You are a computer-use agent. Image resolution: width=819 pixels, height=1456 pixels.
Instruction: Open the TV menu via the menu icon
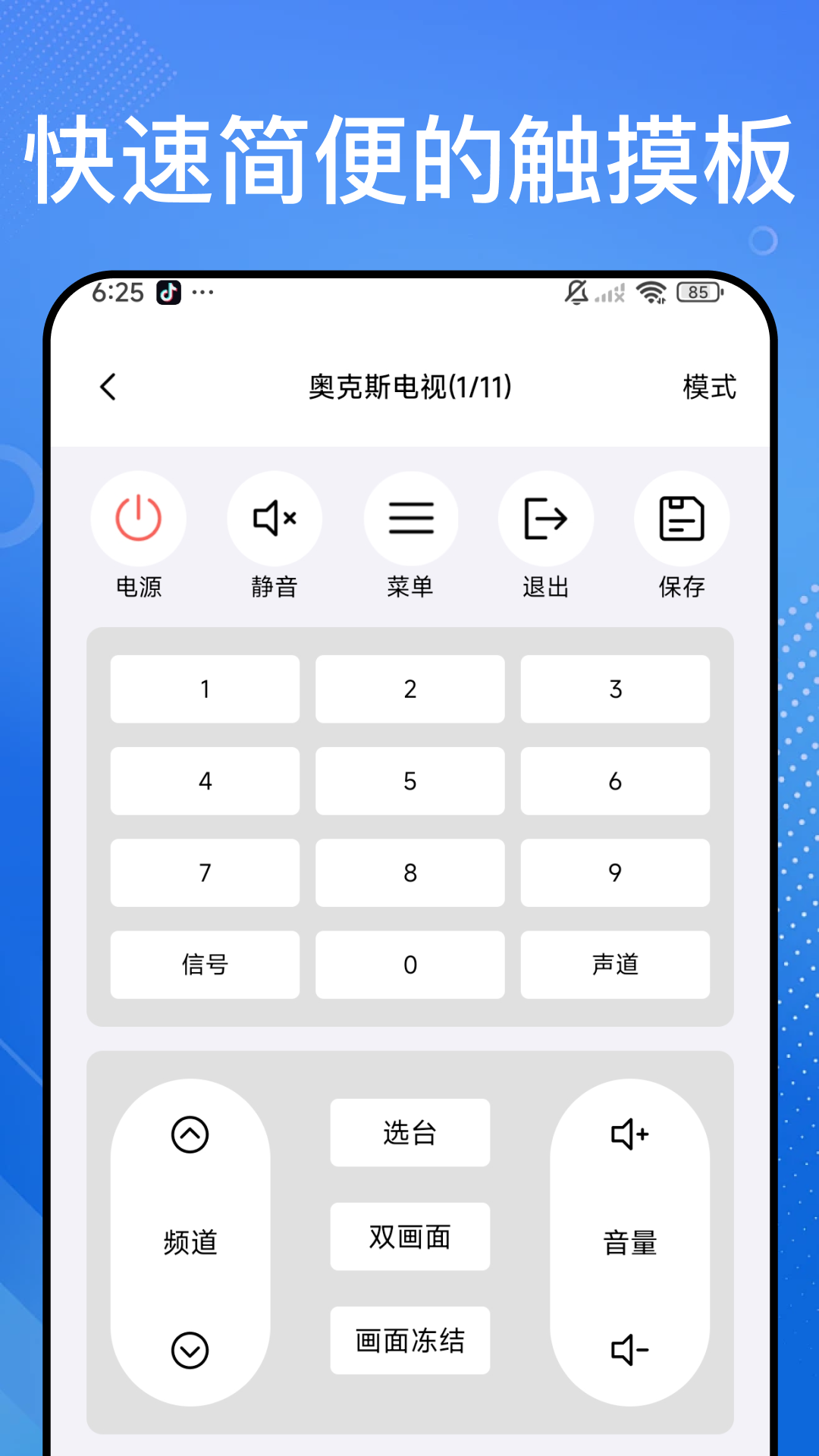(x=410, y=518)
